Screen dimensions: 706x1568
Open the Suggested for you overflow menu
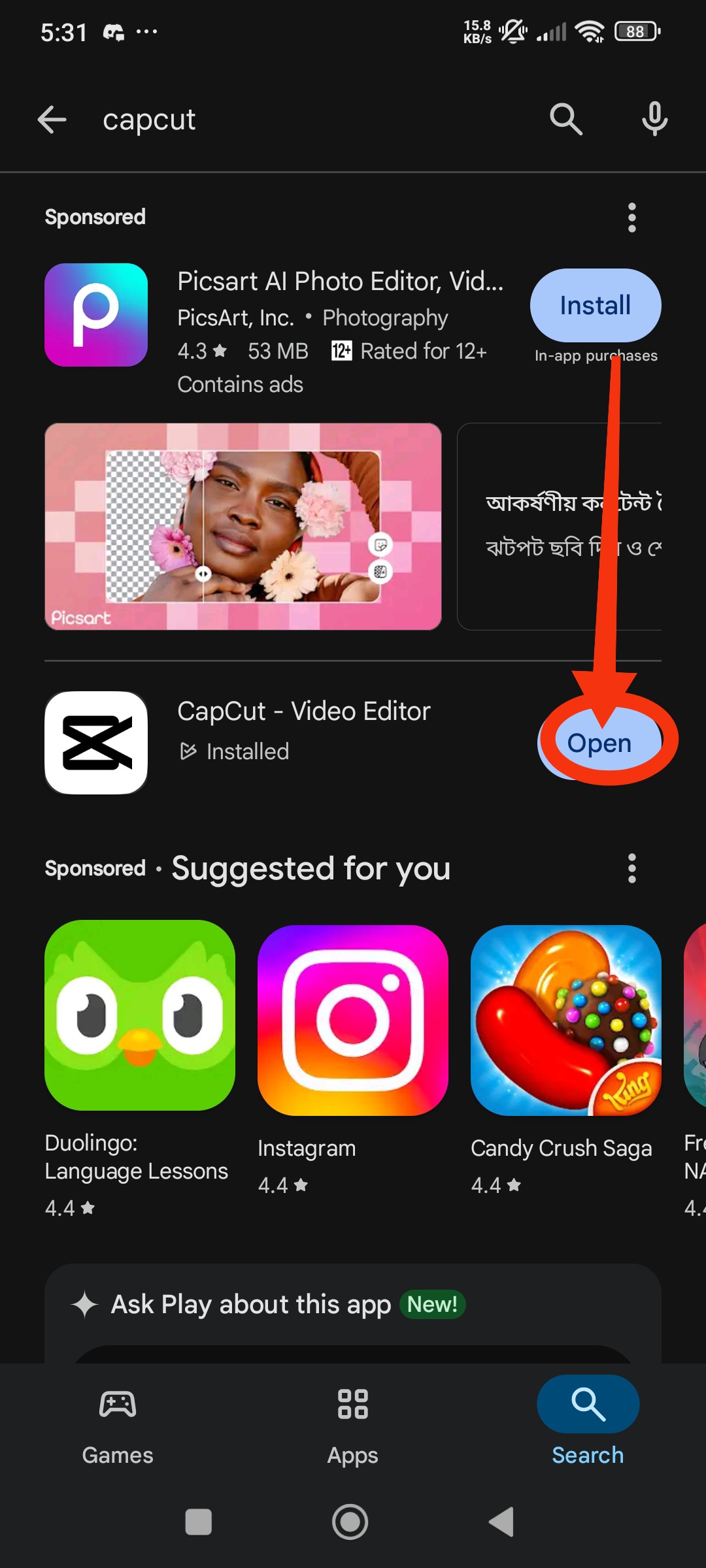(631, 868)
